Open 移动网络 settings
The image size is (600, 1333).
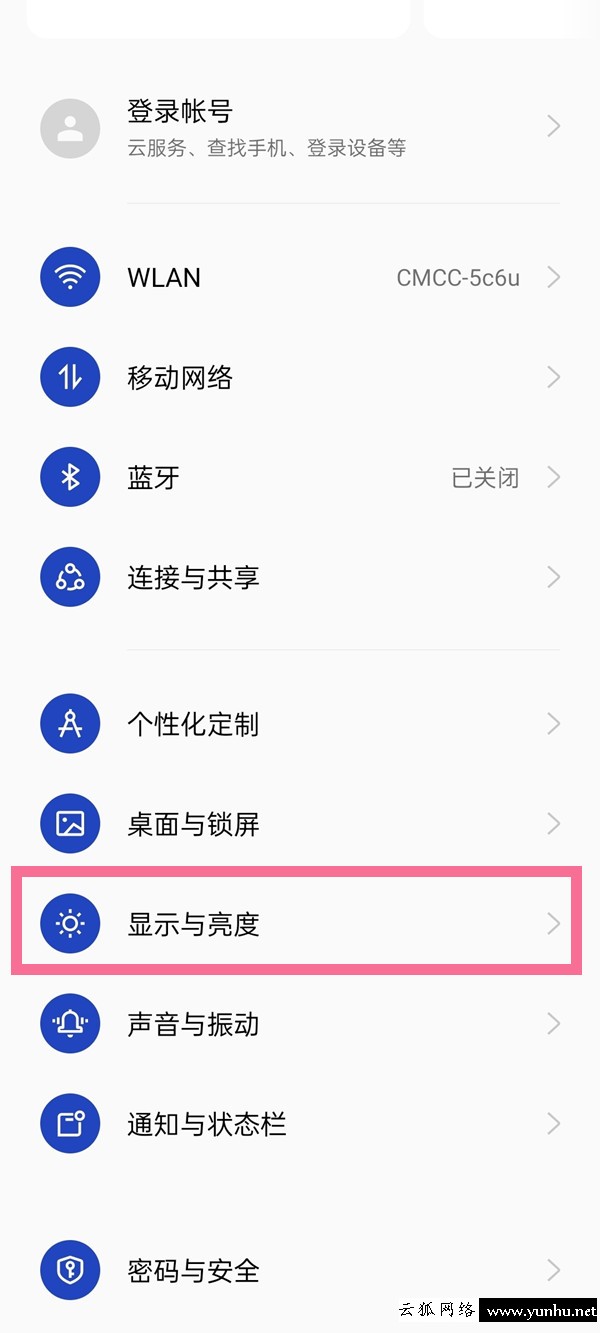(300, 377)
